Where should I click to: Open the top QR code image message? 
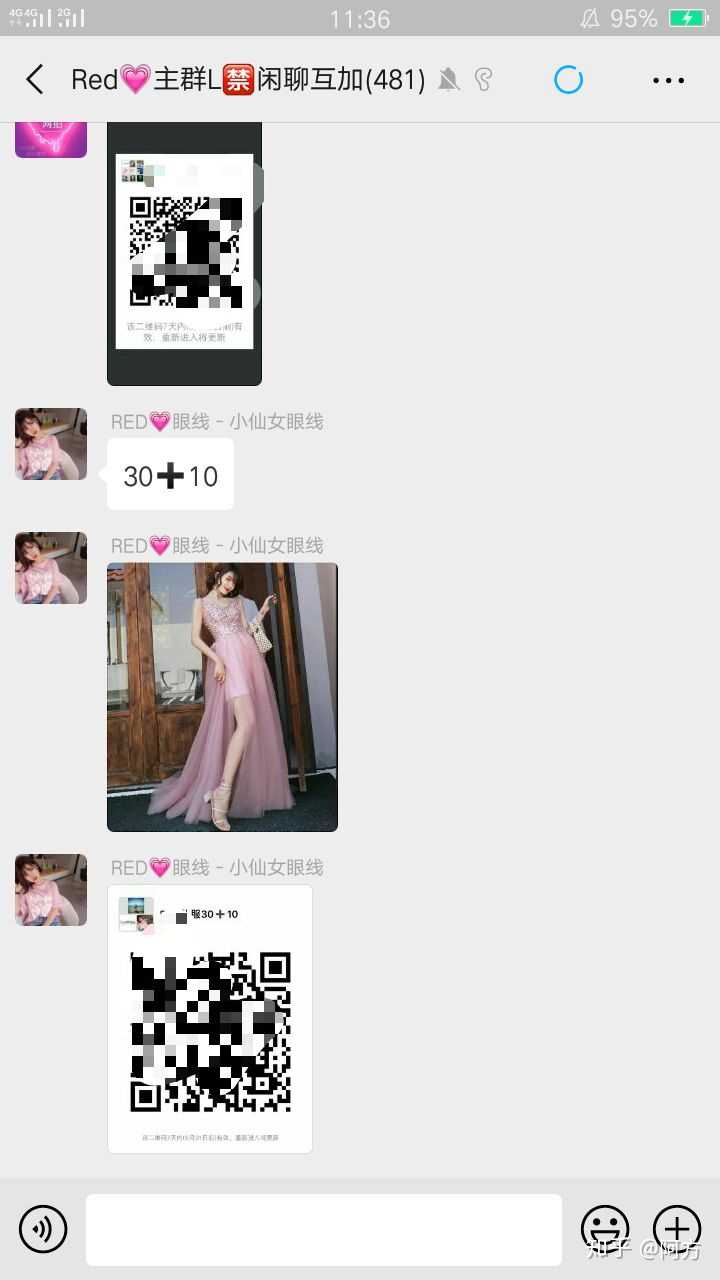click(x=184, y=252)
